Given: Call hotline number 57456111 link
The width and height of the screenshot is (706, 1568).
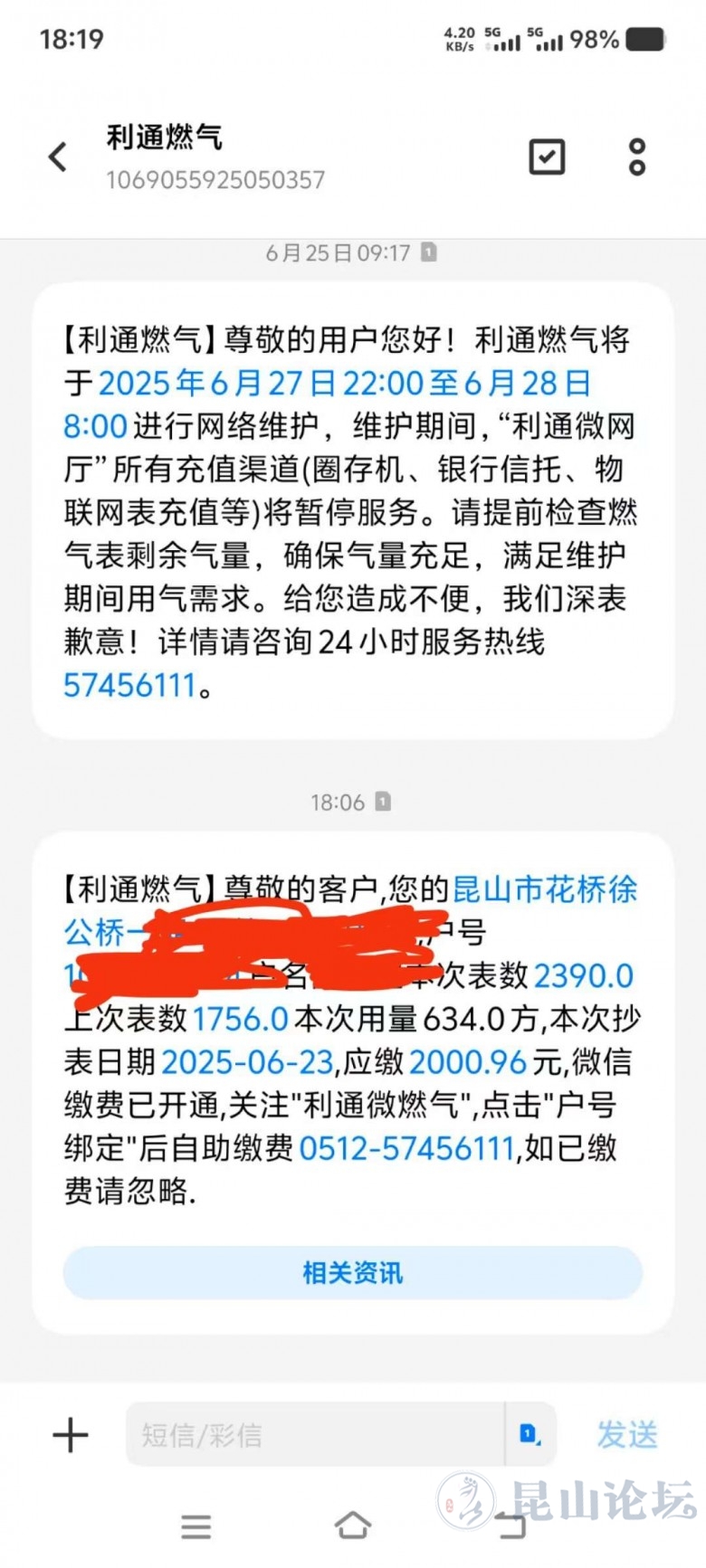Looking at the screenshot, I should coord(129,685).
